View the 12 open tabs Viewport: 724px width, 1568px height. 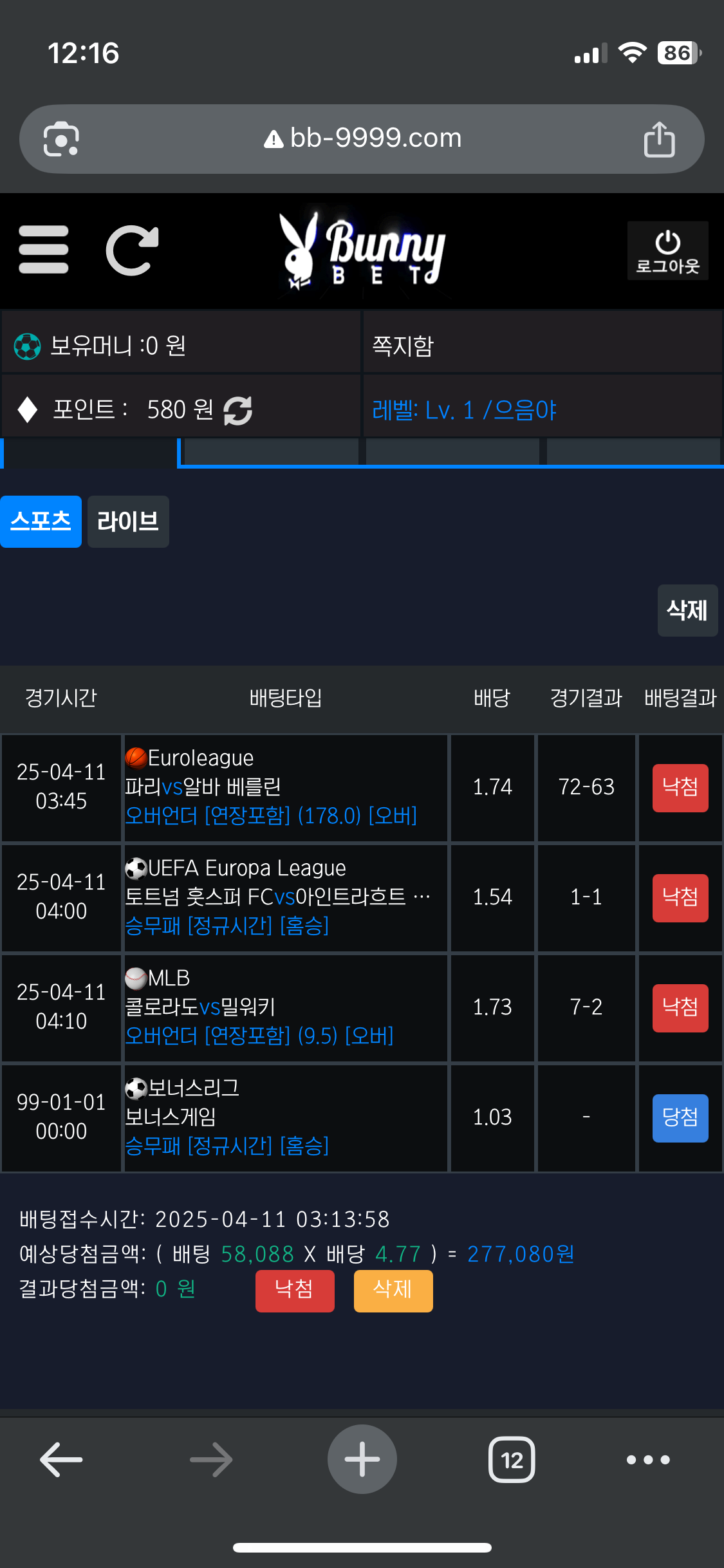pos(512,1459)
